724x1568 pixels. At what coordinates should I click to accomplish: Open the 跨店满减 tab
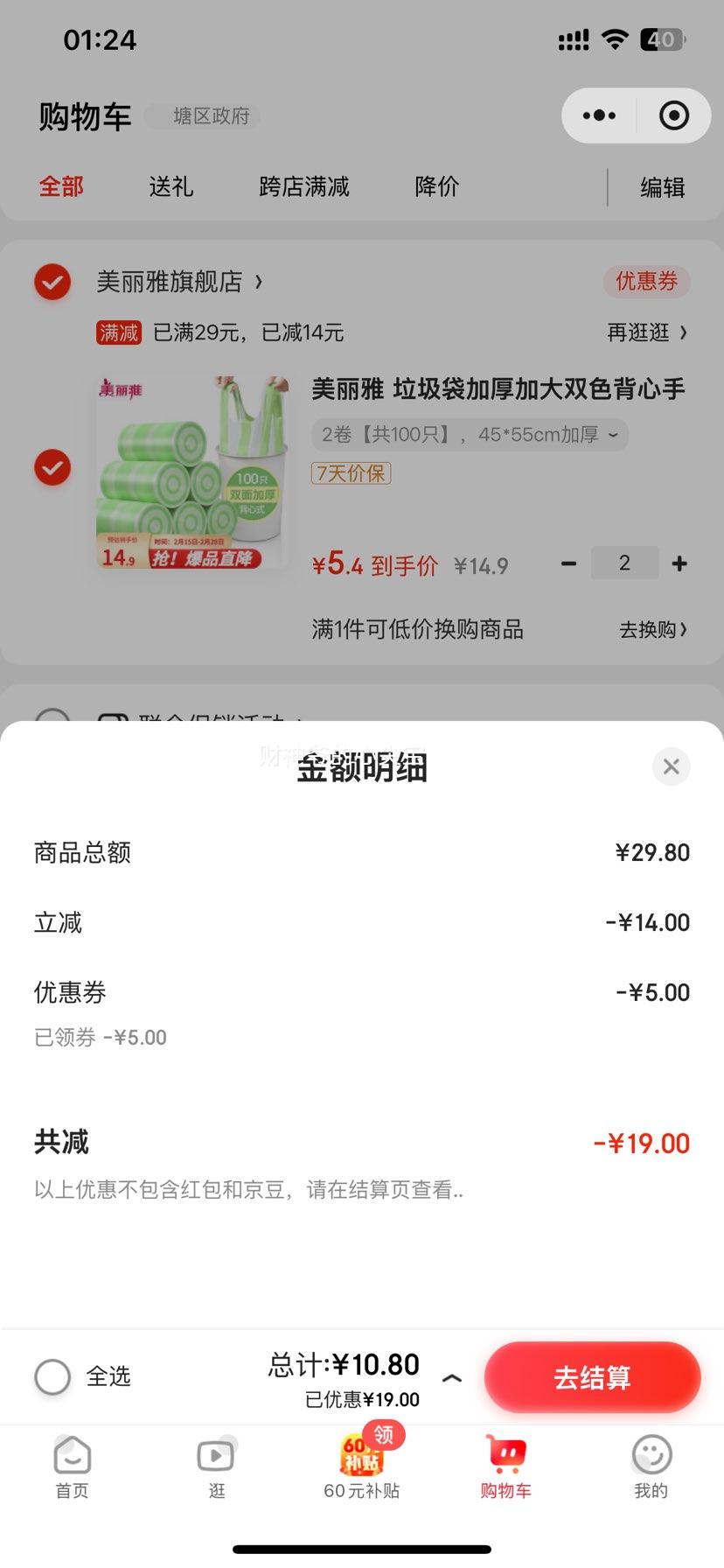(303, 186)
